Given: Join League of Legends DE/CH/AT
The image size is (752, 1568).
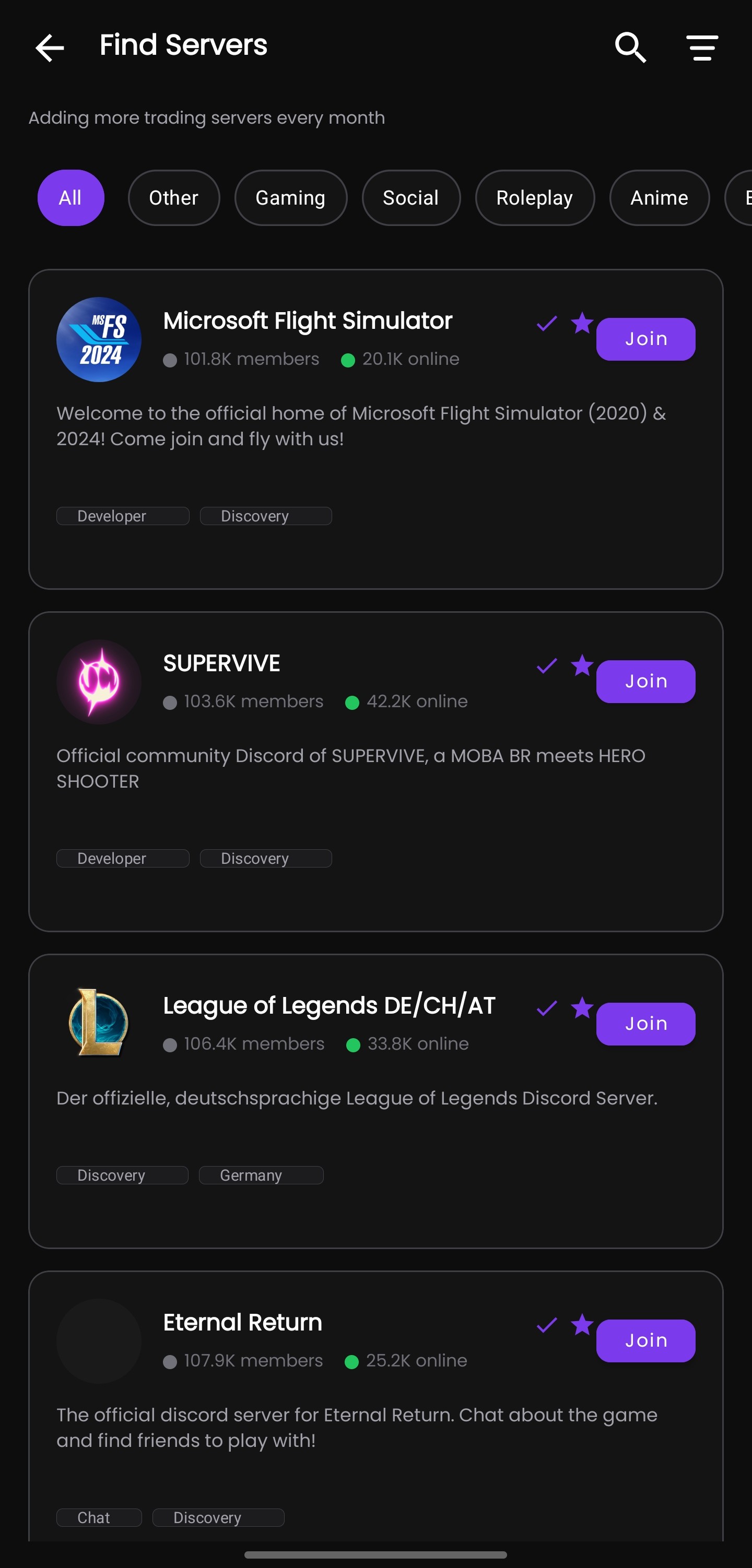Looking at the screenshot, I should coord(645,1024).
